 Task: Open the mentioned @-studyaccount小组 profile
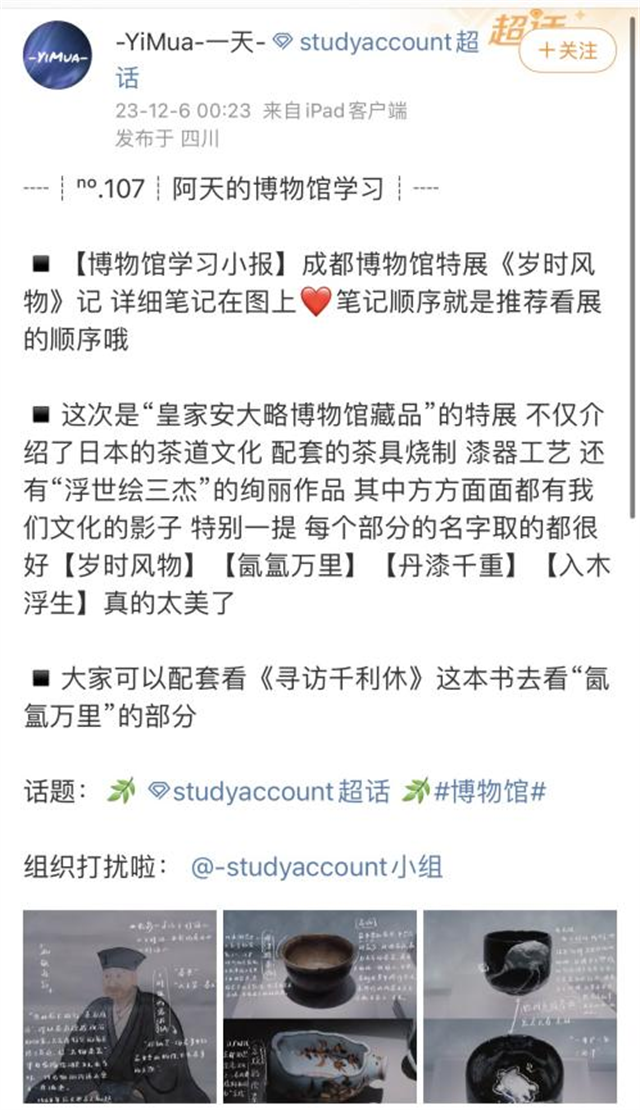coord(317,866)
